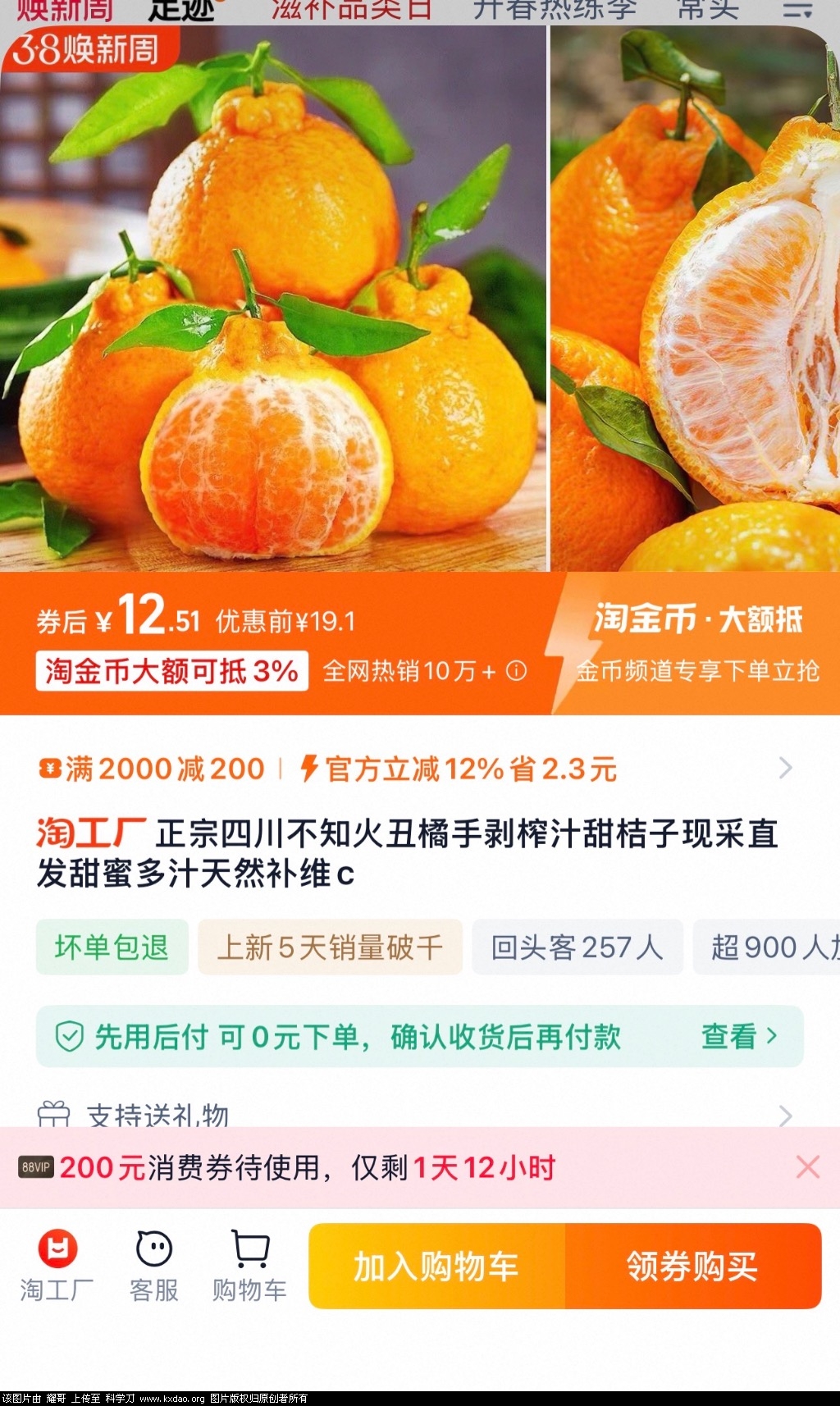Tap 领券购买 to buy with coupon
The width and height of the screenshot is (840, 1406).
[692, 1266]
